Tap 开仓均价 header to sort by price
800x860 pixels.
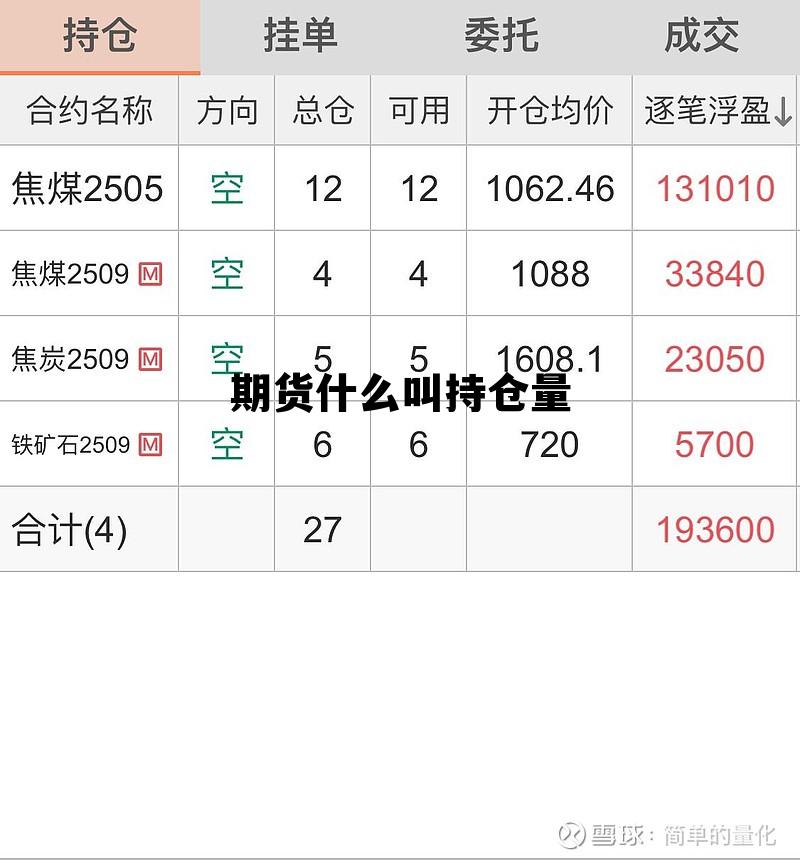(548, 111)
